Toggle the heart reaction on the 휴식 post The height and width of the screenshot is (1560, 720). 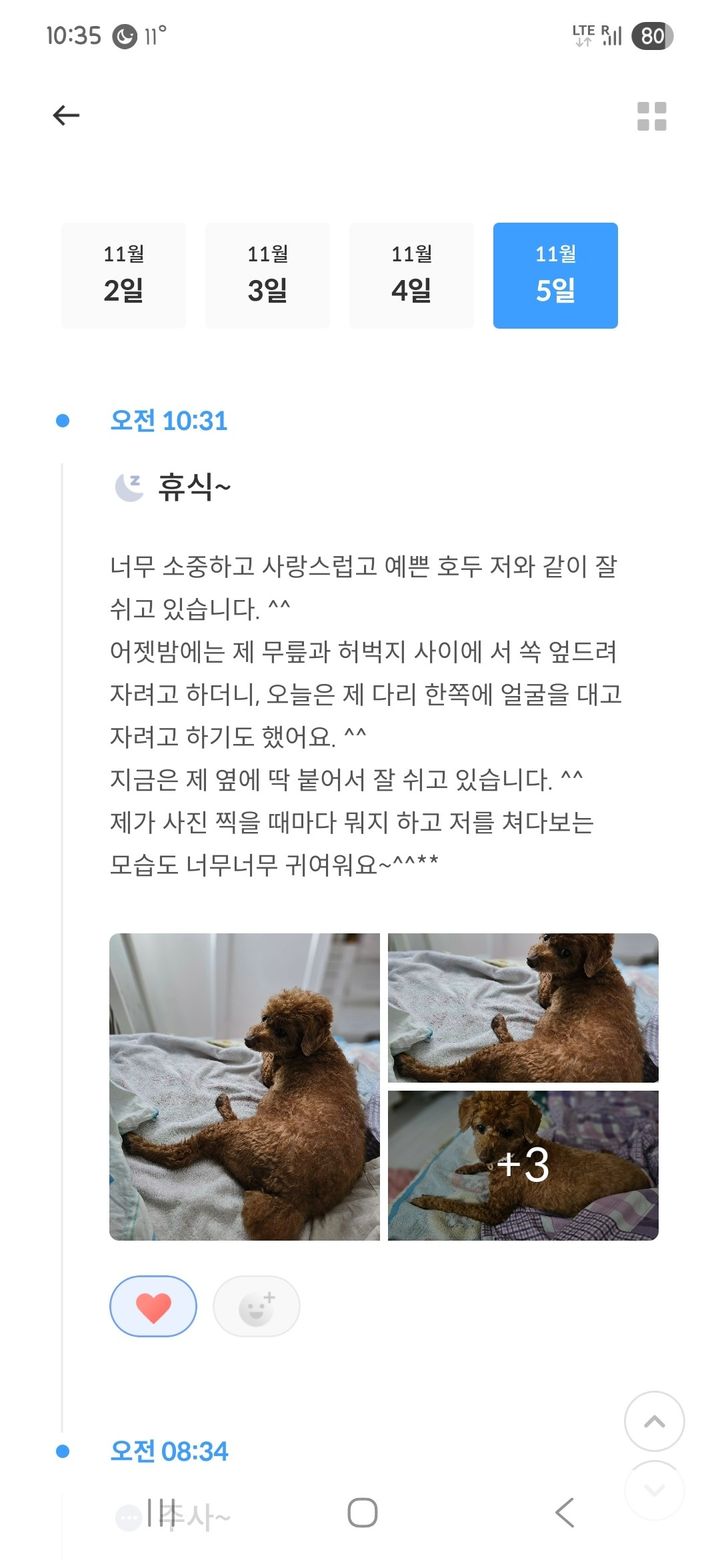(153, 1307)
